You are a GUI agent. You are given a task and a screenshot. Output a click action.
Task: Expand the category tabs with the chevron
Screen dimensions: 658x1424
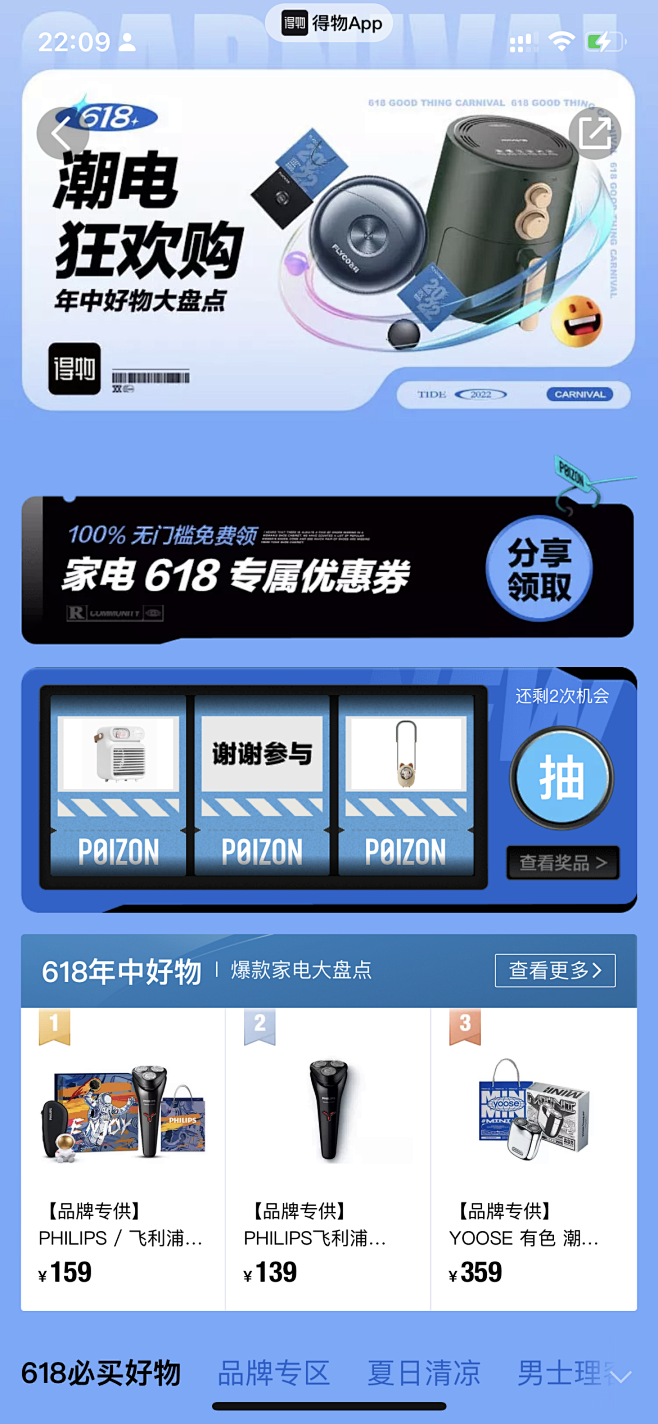click(621, 1377)
